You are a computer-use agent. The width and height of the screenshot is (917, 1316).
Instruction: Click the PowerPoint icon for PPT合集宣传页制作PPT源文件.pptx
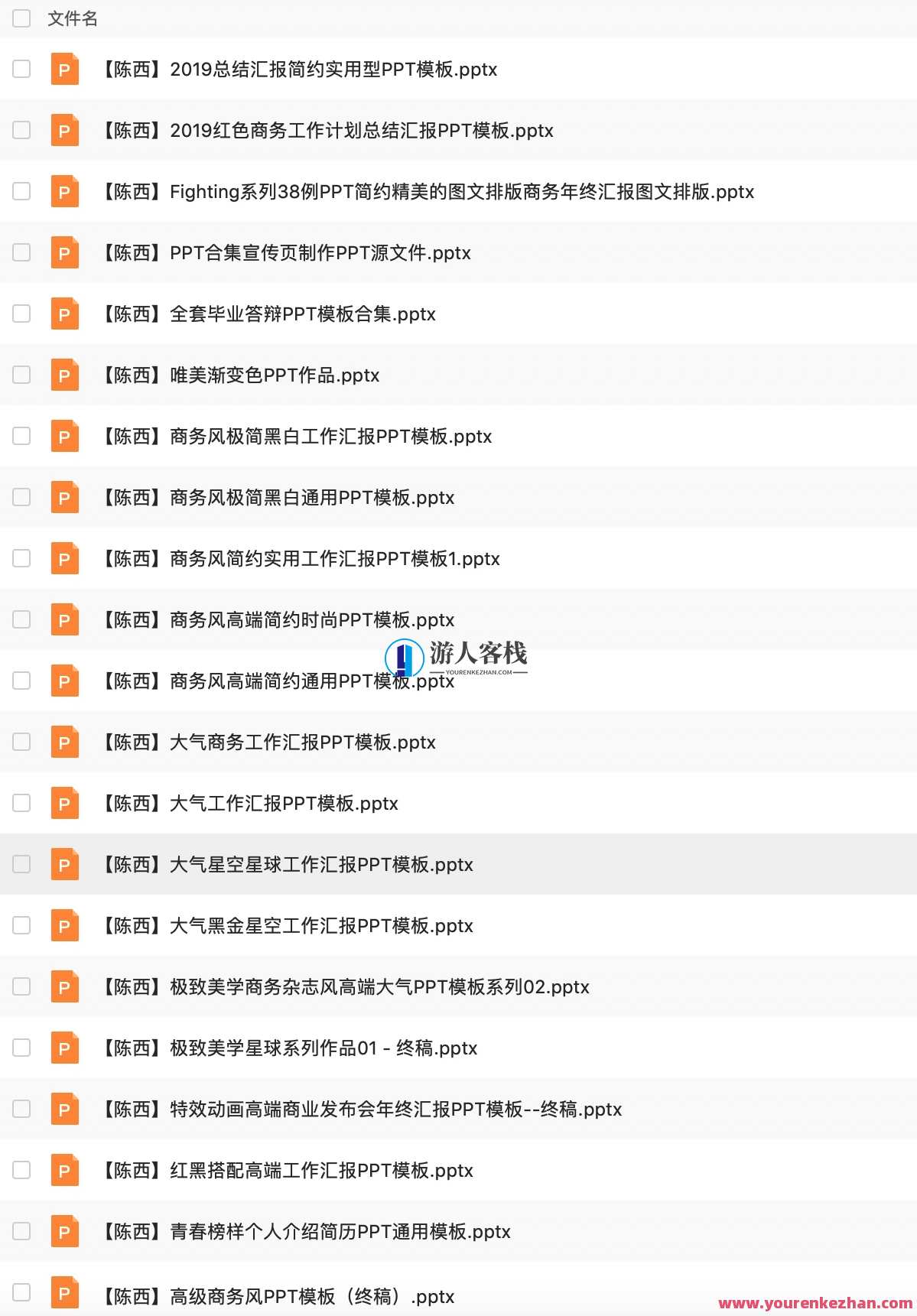pos(64,253)
